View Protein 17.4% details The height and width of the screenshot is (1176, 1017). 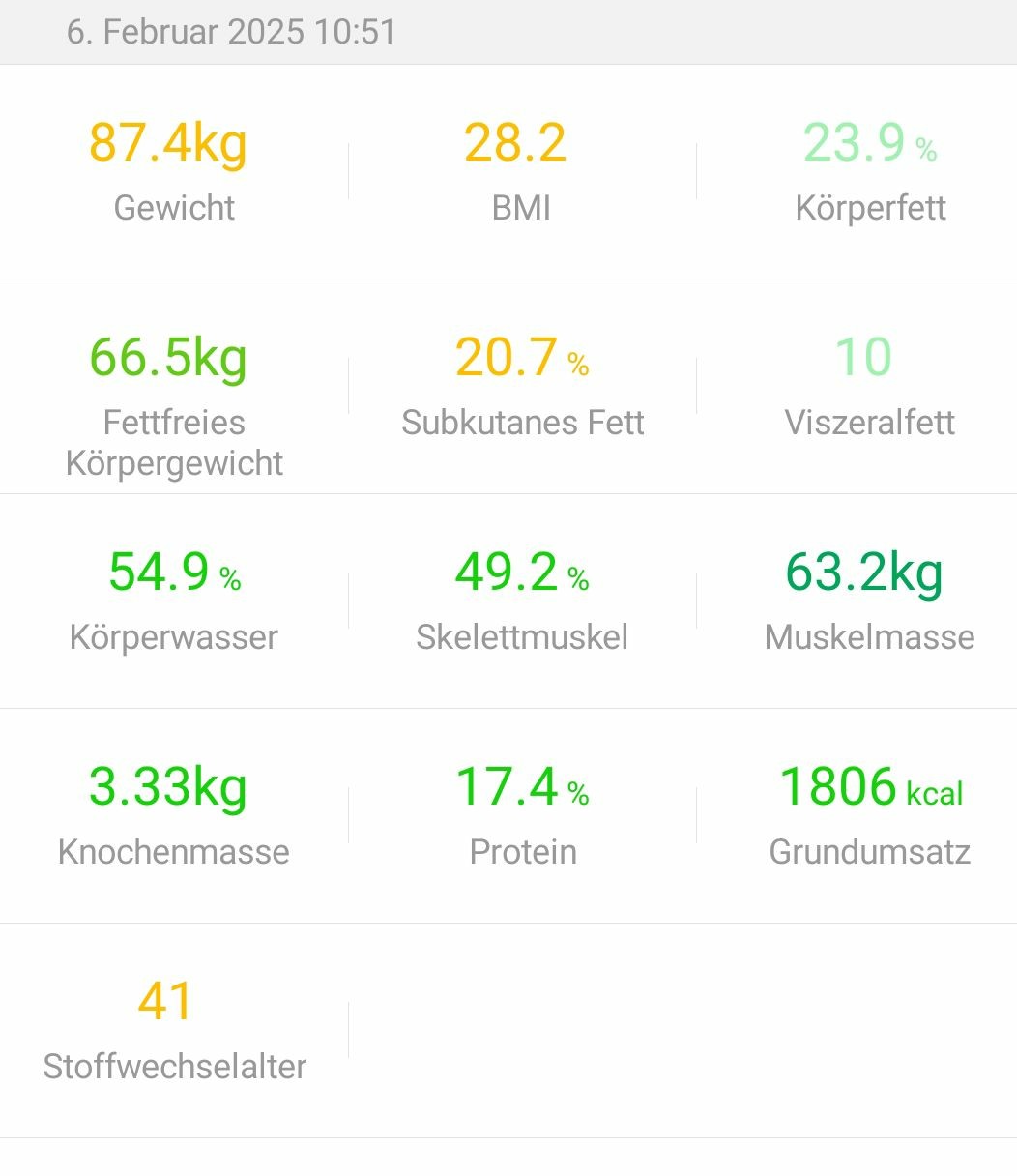point(522,814)
